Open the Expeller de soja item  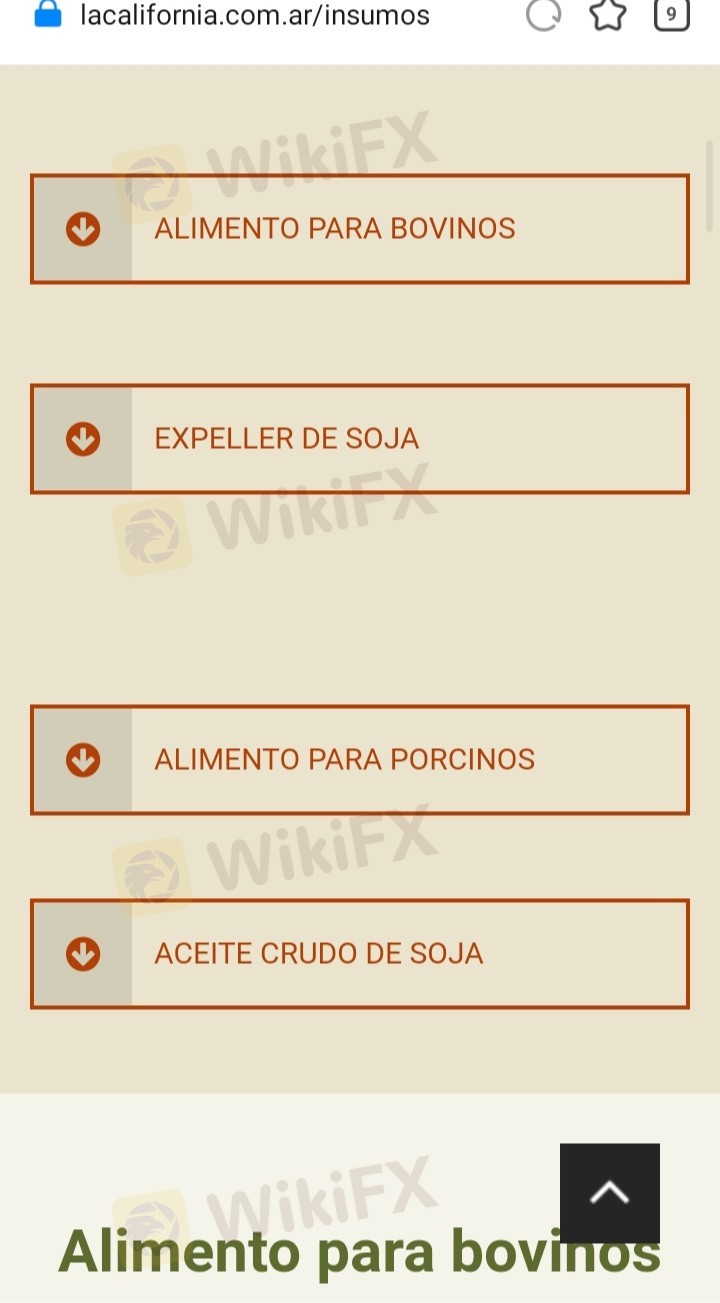pos(360,439)
